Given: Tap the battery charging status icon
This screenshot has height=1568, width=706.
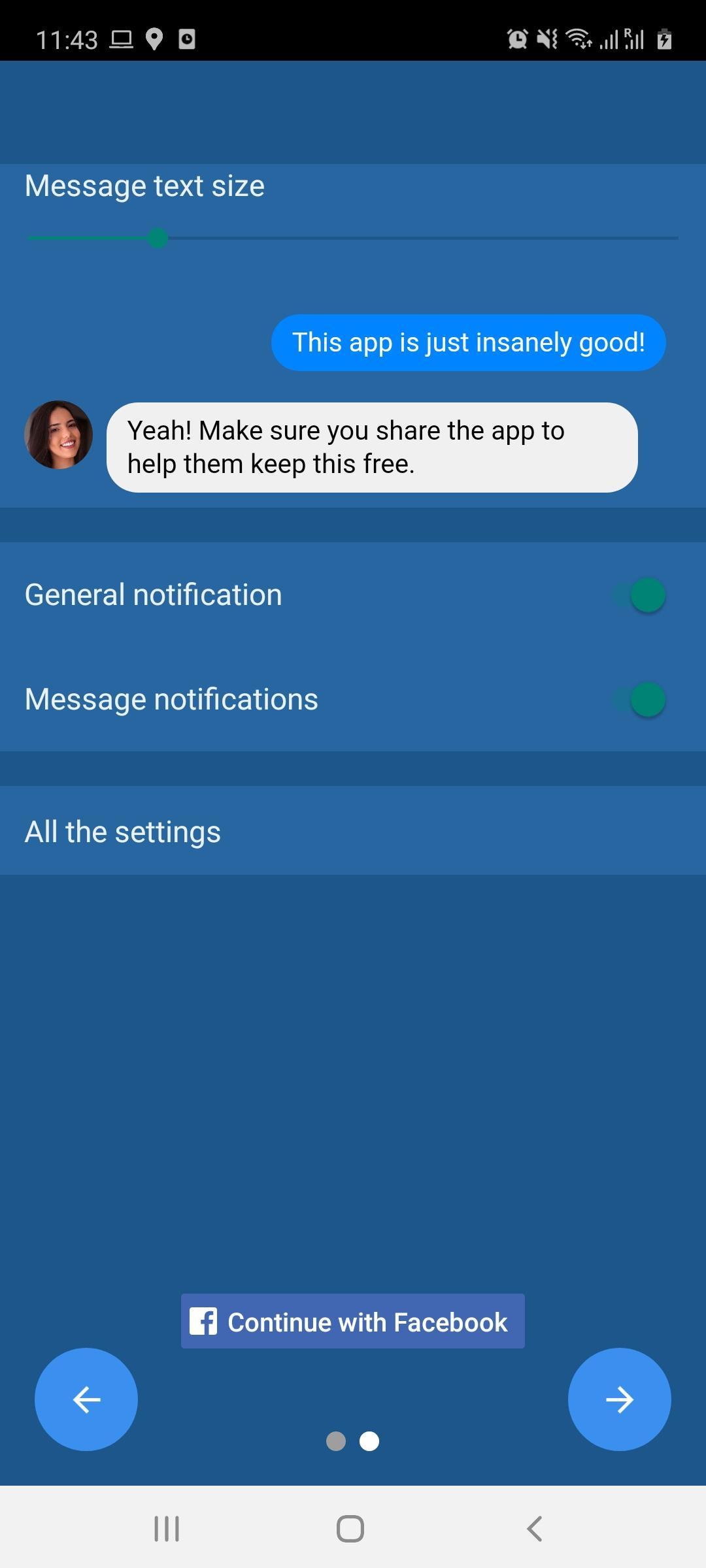Looking at the screenshot, I should (665, 39).
